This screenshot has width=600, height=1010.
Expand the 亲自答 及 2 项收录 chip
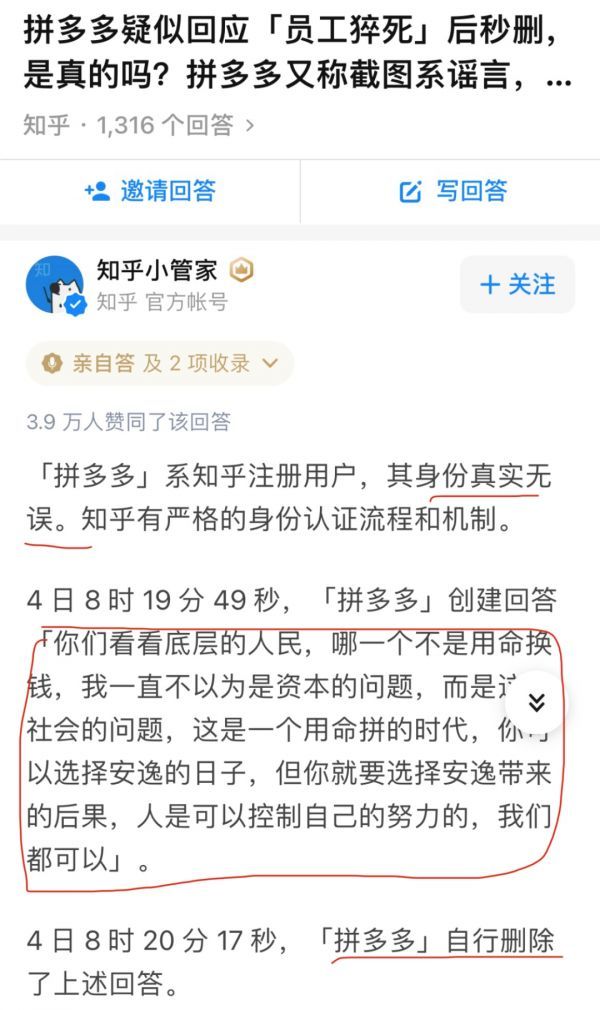point(160,363)
